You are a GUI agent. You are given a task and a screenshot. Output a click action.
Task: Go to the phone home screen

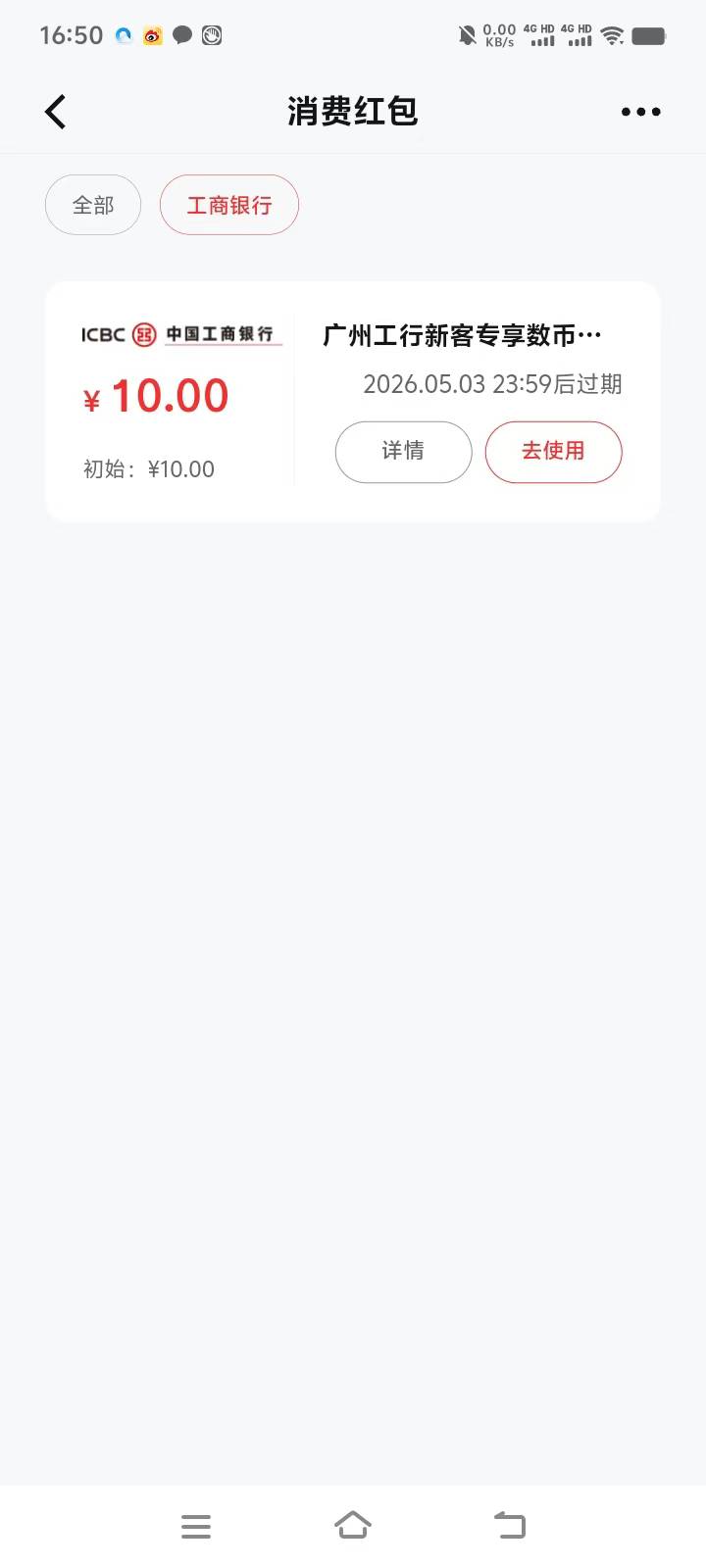pyautogui.click(x=353, y=1526)
